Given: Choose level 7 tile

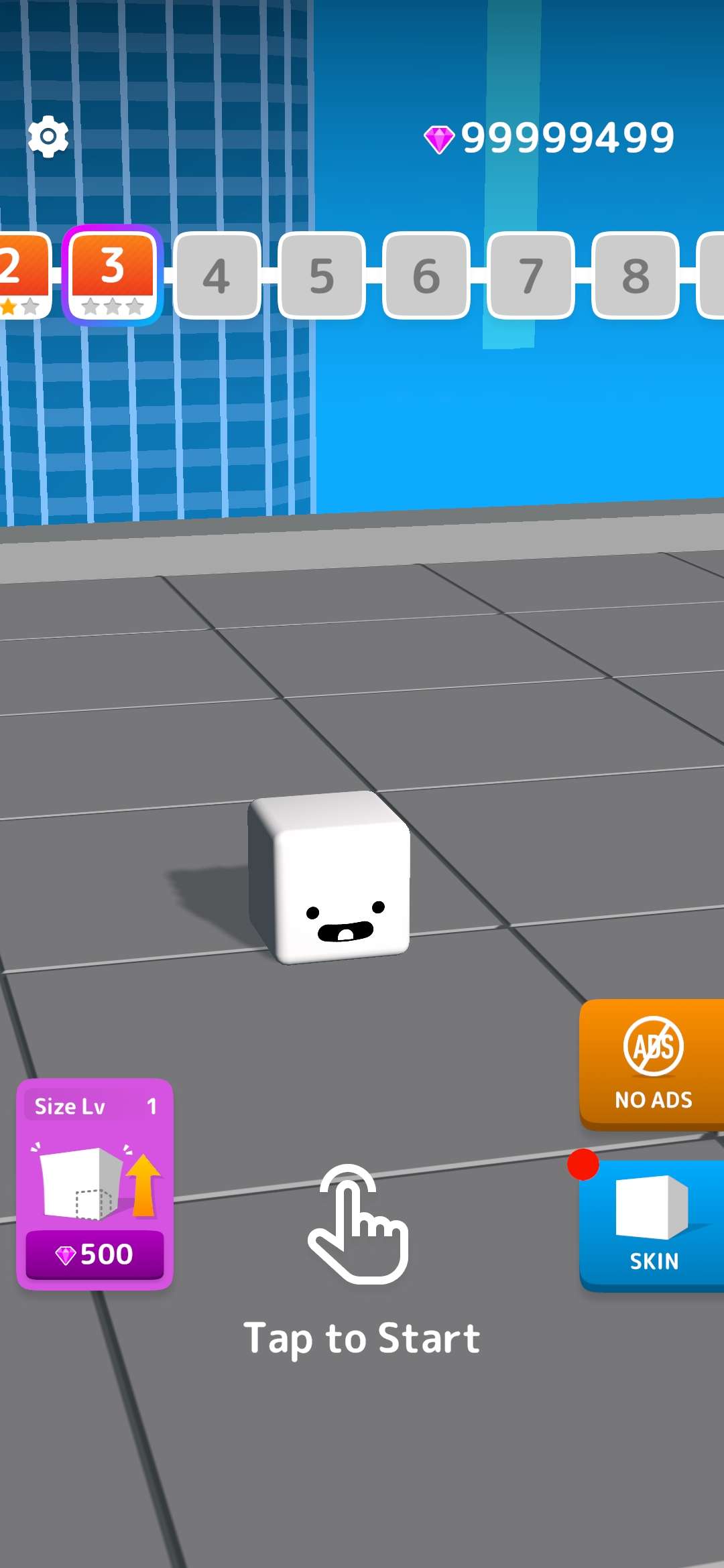Looking at the screenshot, I should (x=530, y=275).
